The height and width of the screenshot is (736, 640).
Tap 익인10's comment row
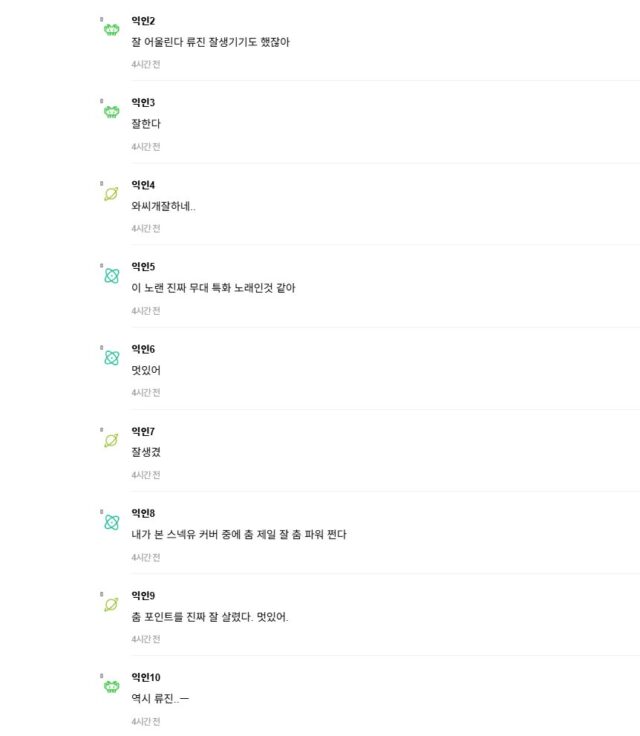pyautogui.click(x=160, y=698)
